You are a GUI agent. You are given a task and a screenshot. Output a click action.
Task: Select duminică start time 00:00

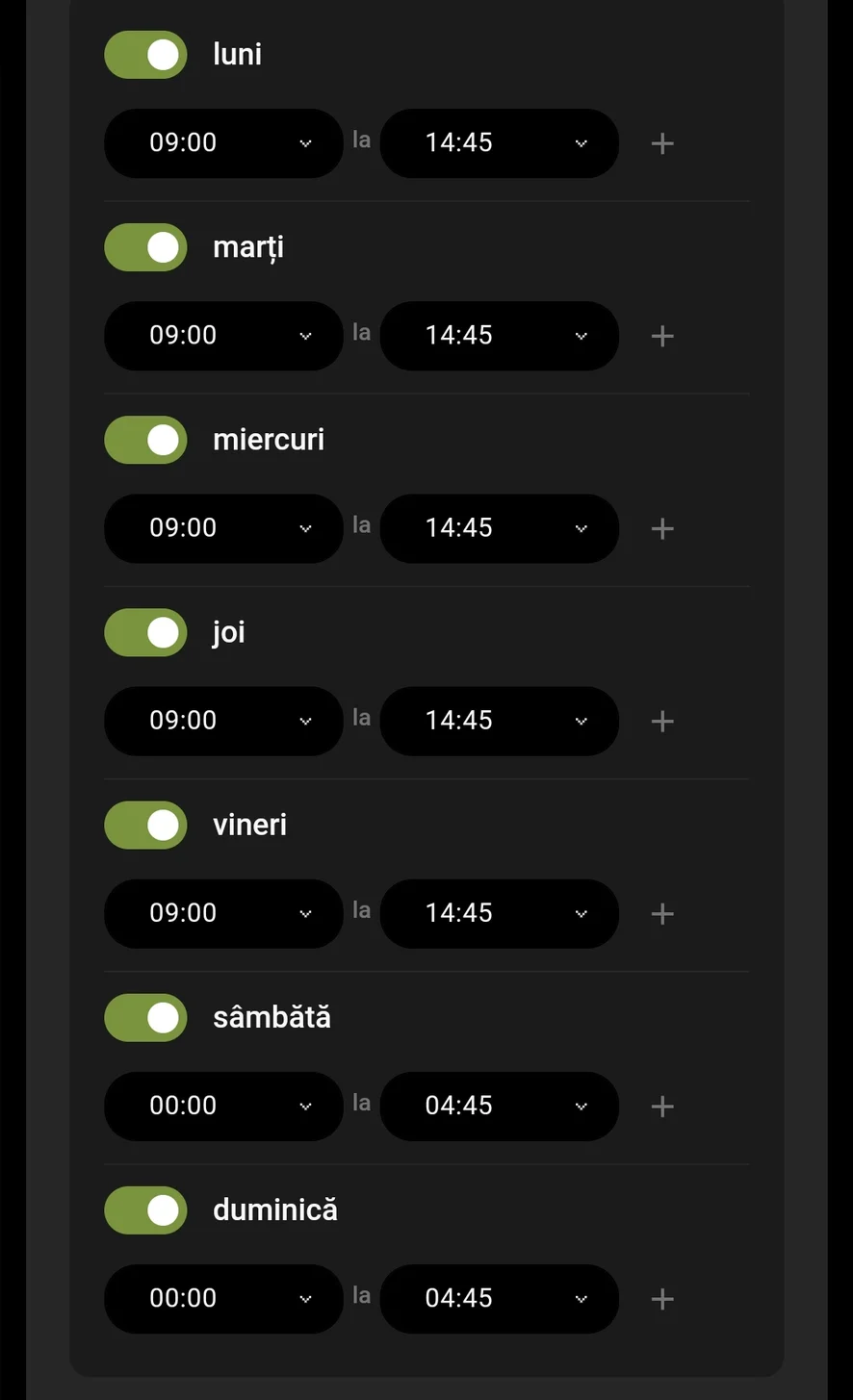223,1298
